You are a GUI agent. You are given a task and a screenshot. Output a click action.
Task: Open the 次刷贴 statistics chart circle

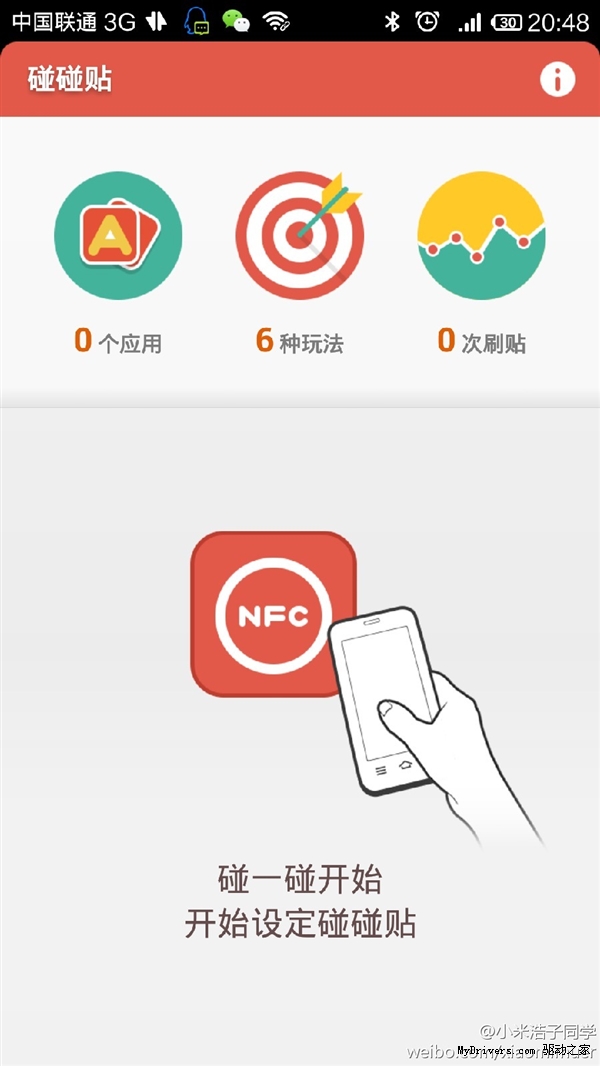pos(481,236)
